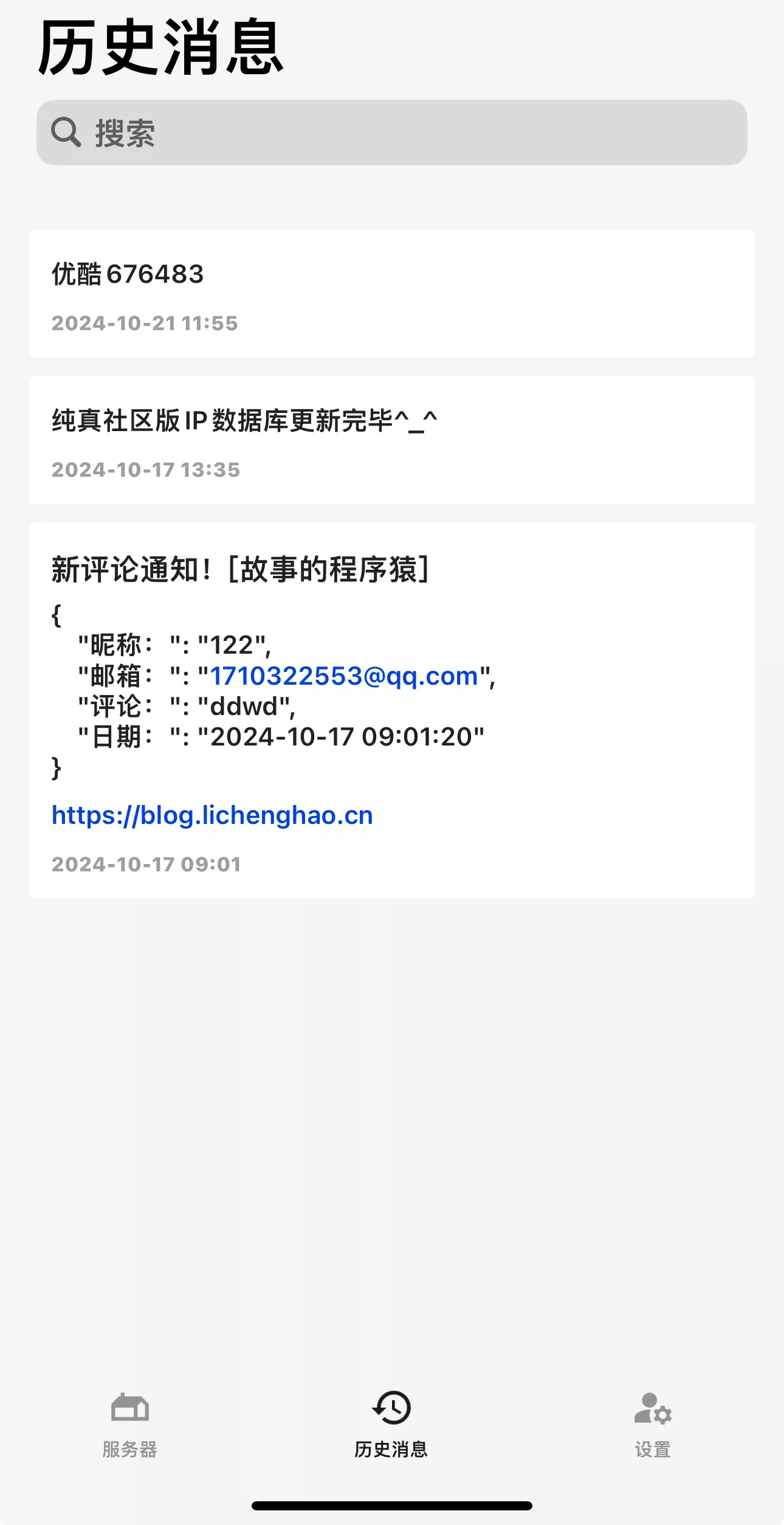Tap the 1710322553@qq.com email link
The height and width of the screenshot is (1525, 784).
coord(344,676)
